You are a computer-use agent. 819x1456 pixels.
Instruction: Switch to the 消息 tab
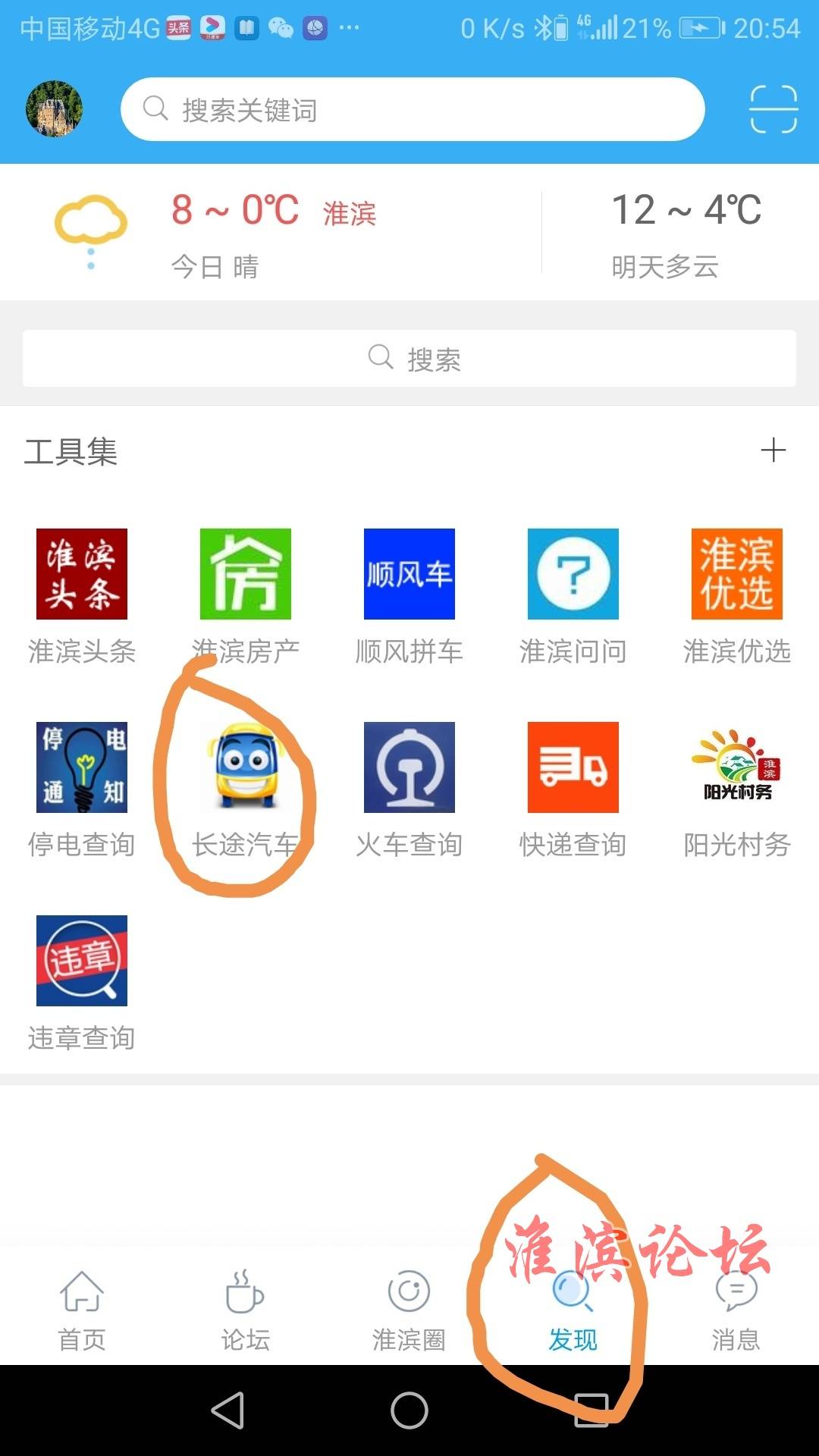click(736, 1311)
